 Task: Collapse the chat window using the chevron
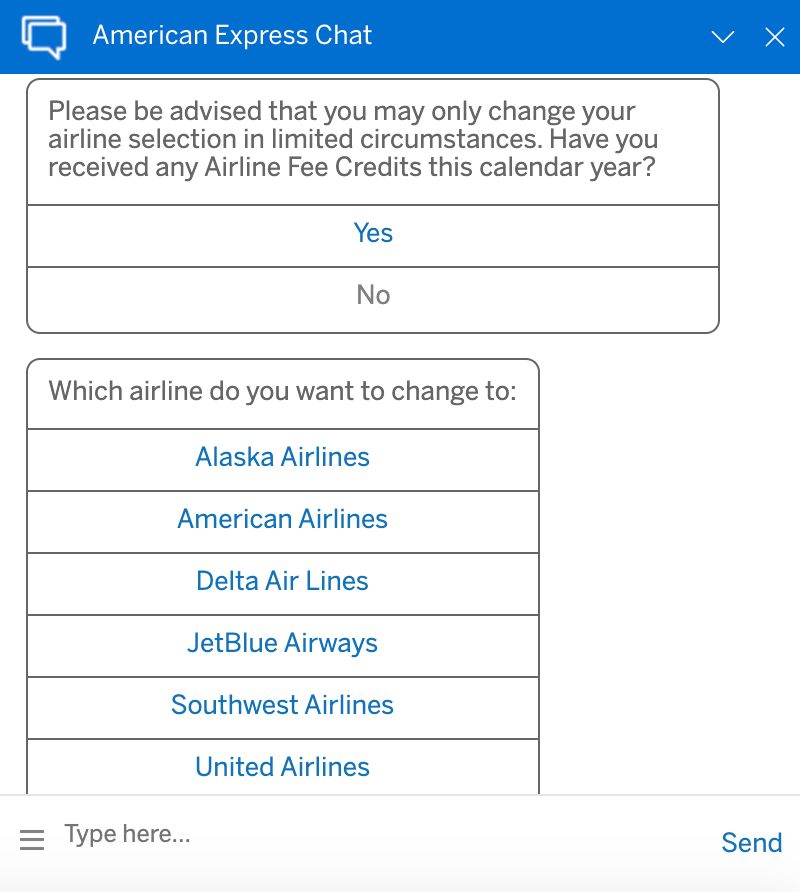pyautogui.click(x=723, y=37)
